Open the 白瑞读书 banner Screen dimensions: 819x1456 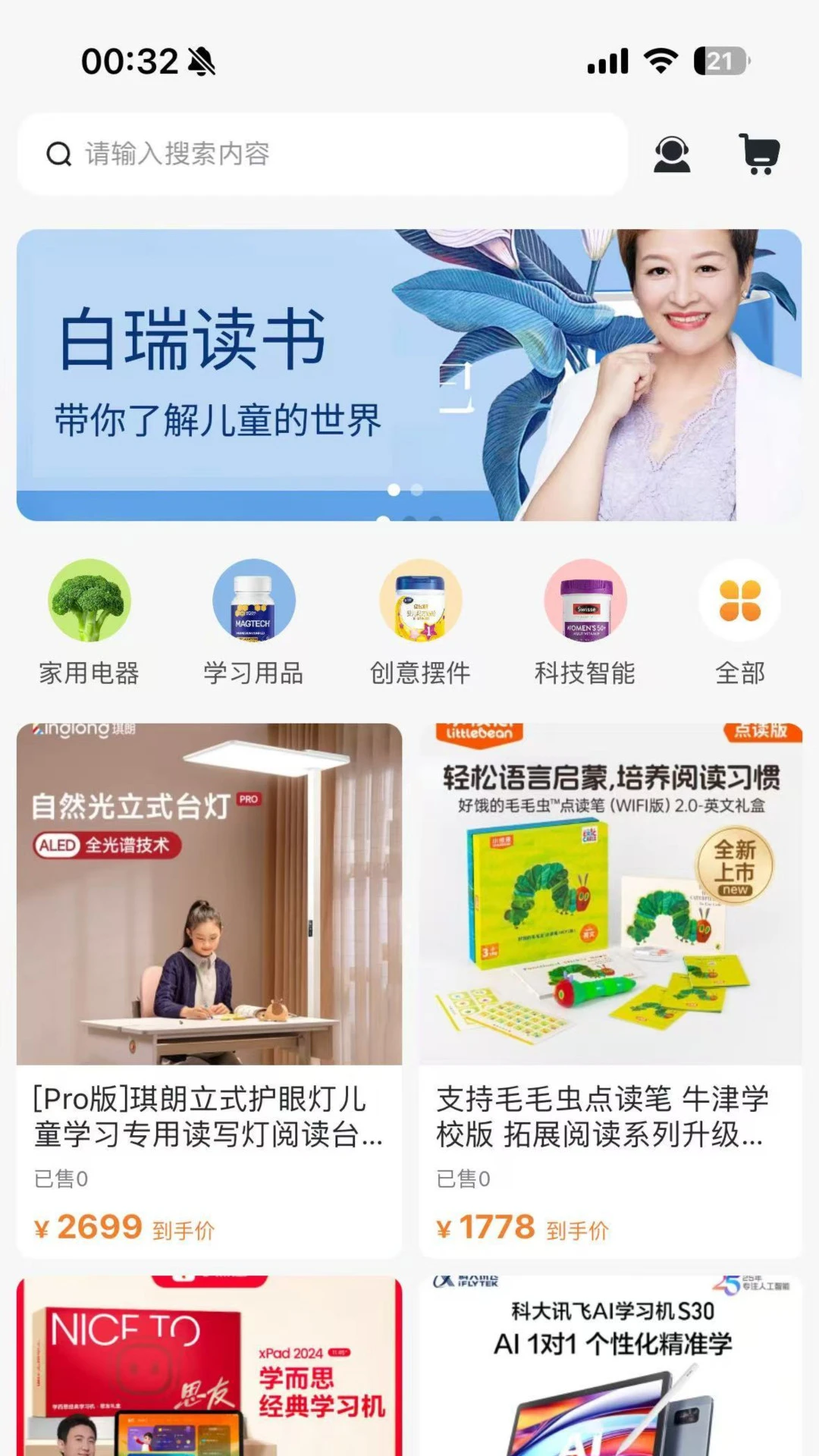pos(409,375)
